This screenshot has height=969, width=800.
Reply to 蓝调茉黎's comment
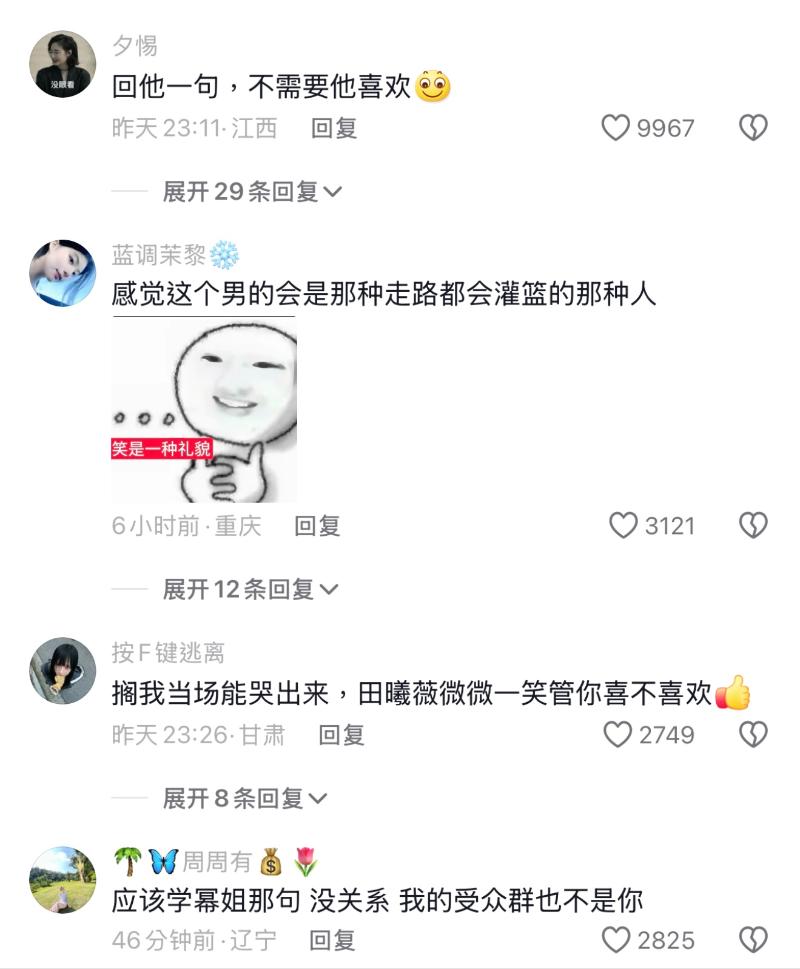317,526
